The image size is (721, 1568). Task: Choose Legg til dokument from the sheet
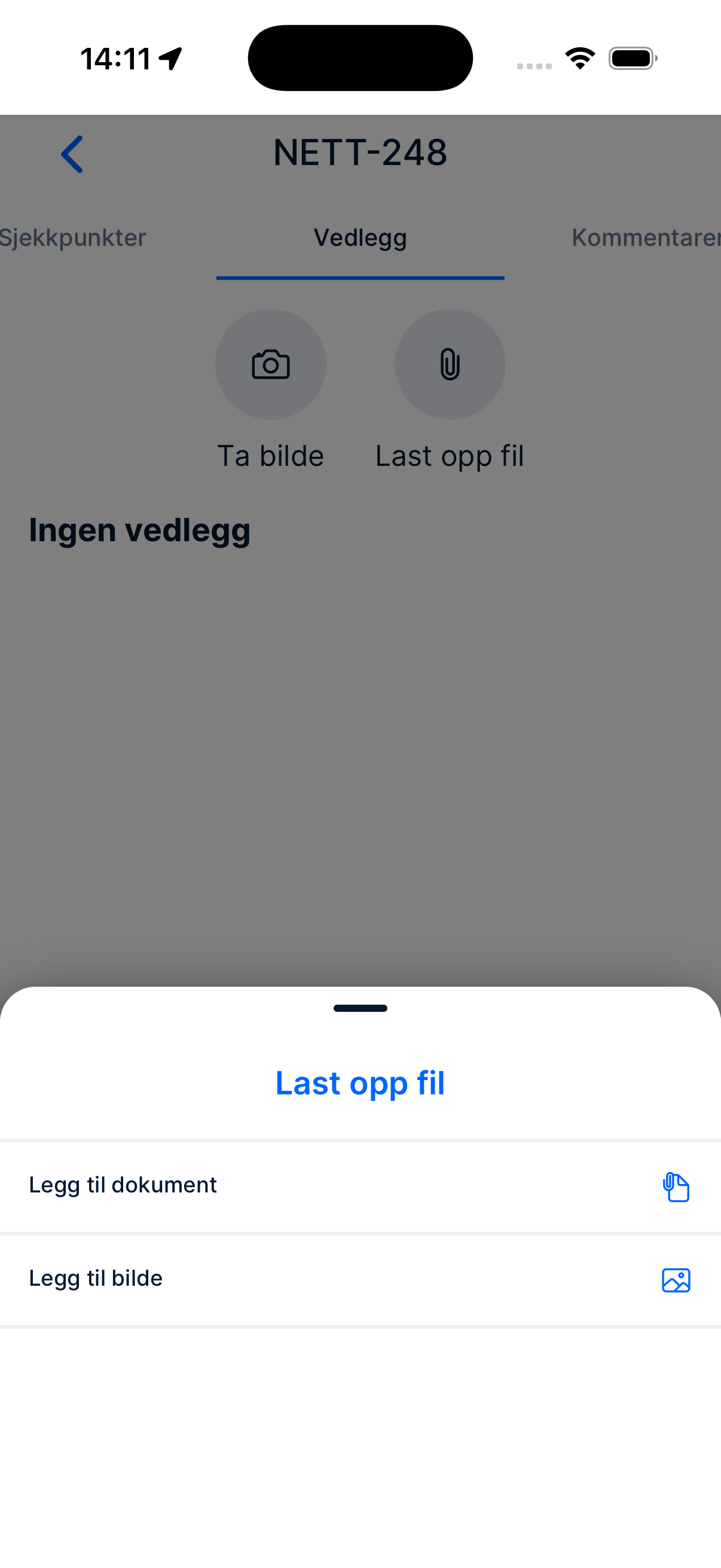click(x=123, y=1185)
